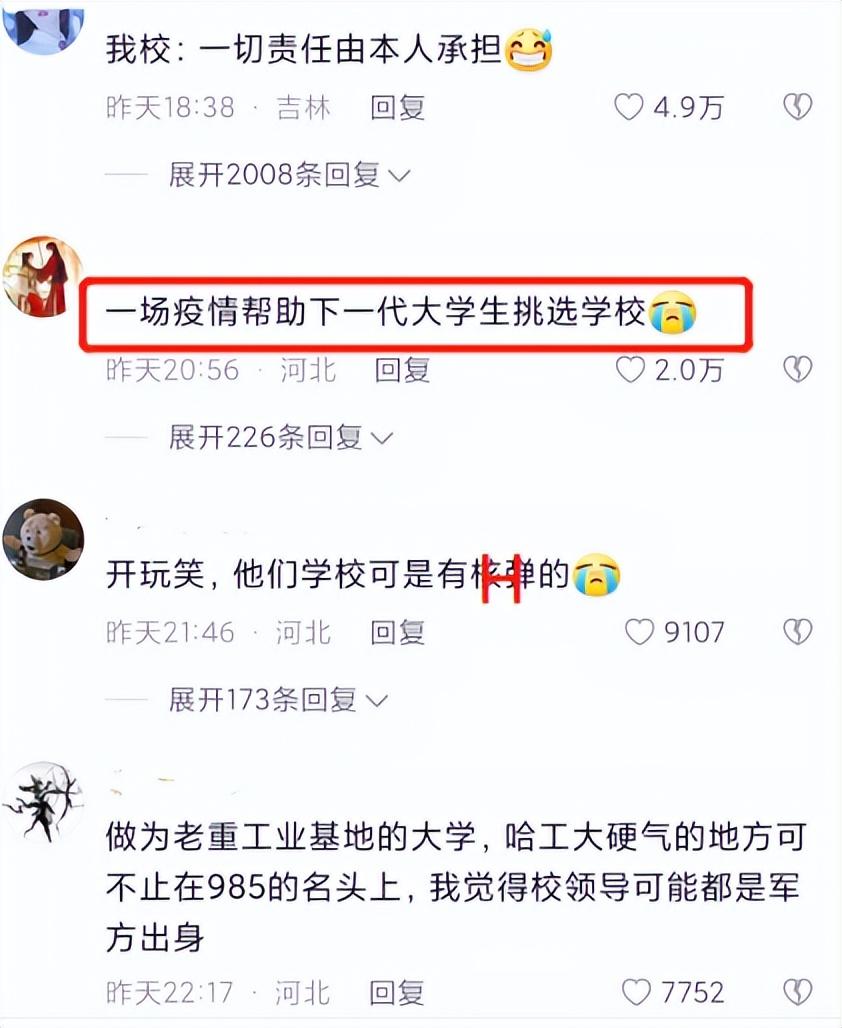Like the comment from 吉林 with 4.9万 likes
The height and width of the screenshot is (1028, 842).
coord(629,107)
